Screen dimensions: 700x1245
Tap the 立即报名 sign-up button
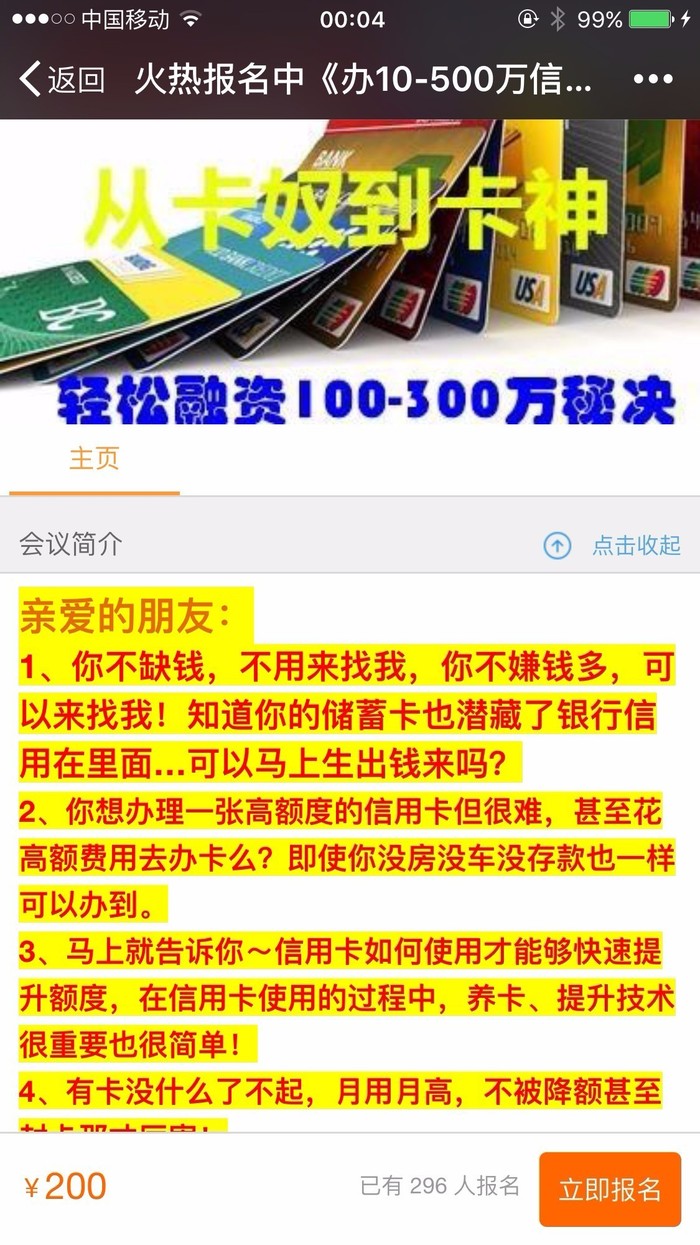coord(609,1189)
